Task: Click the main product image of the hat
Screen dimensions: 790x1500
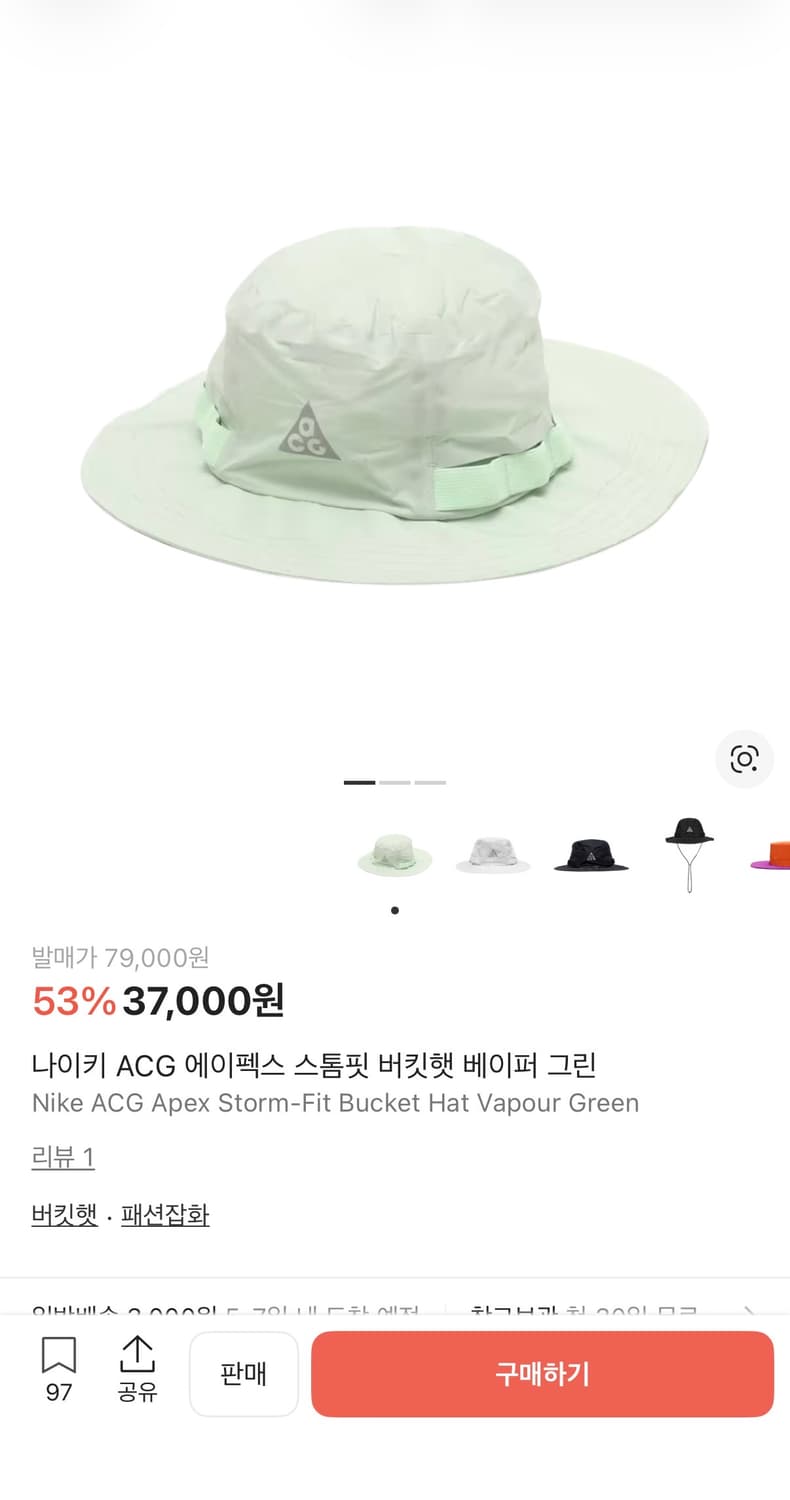Action: click(x=395, y=400)
